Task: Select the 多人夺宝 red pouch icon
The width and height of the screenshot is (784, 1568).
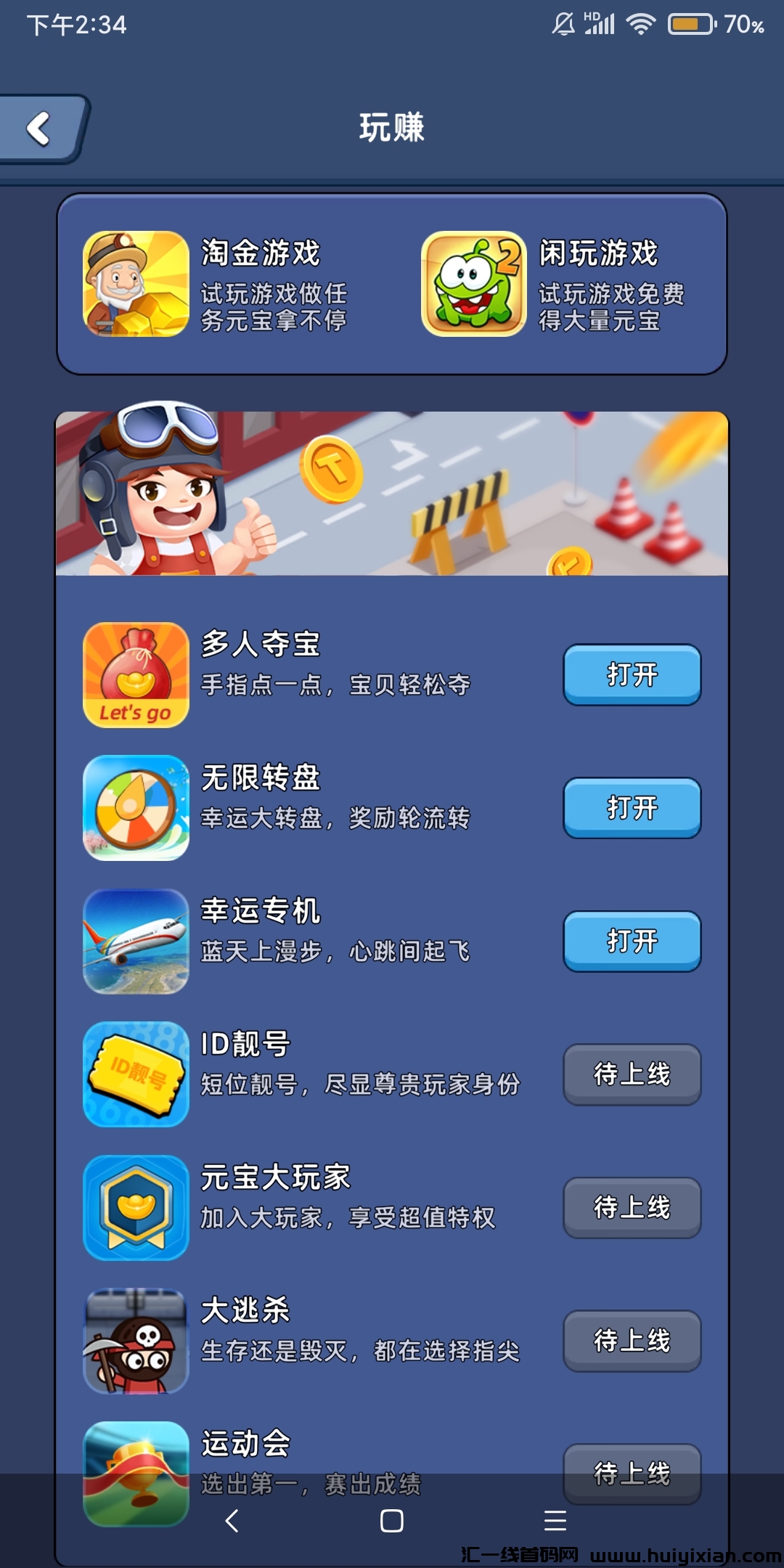Action: tap(136, 674)
